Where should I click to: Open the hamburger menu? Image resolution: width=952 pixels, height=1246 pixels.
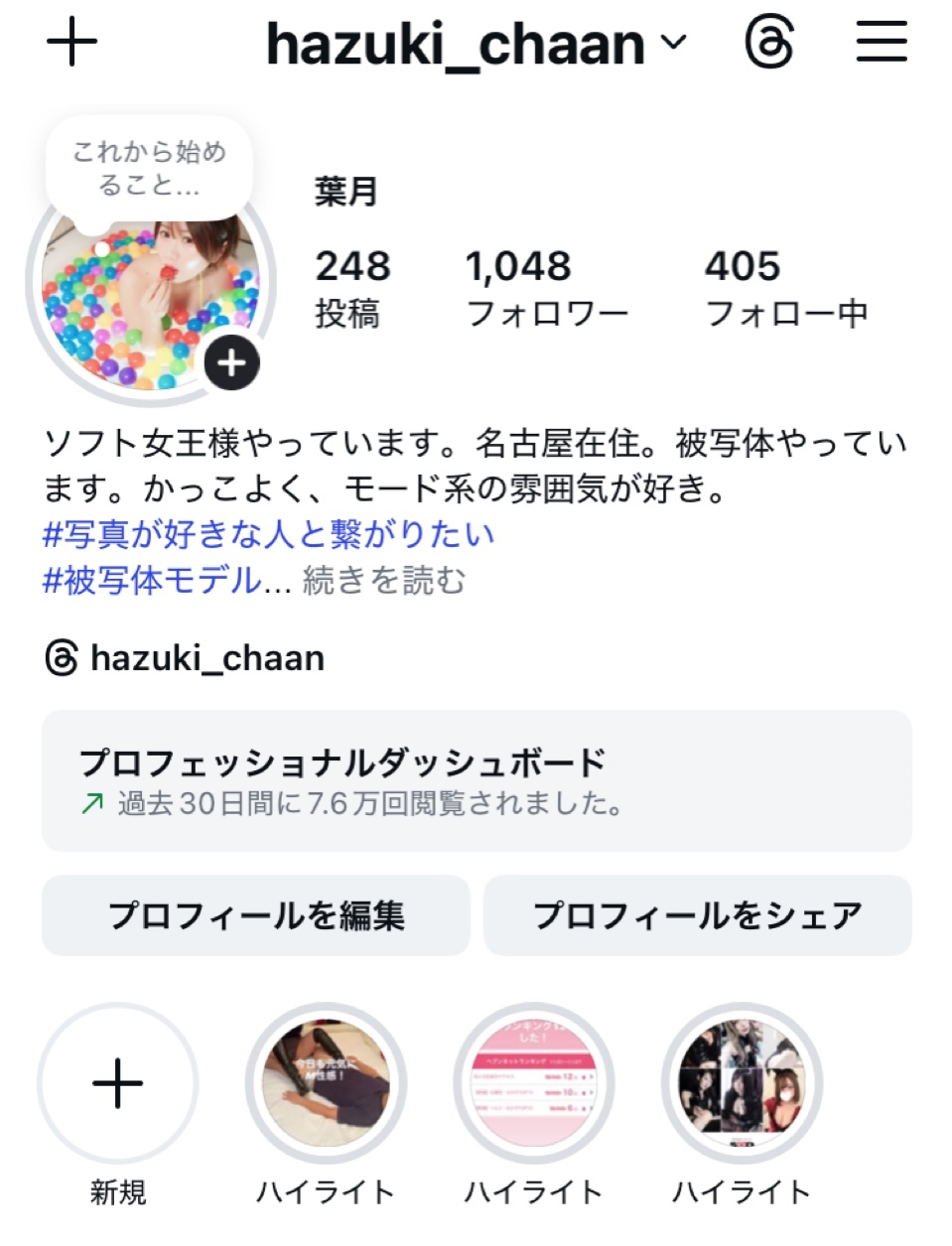coord(882,43)
